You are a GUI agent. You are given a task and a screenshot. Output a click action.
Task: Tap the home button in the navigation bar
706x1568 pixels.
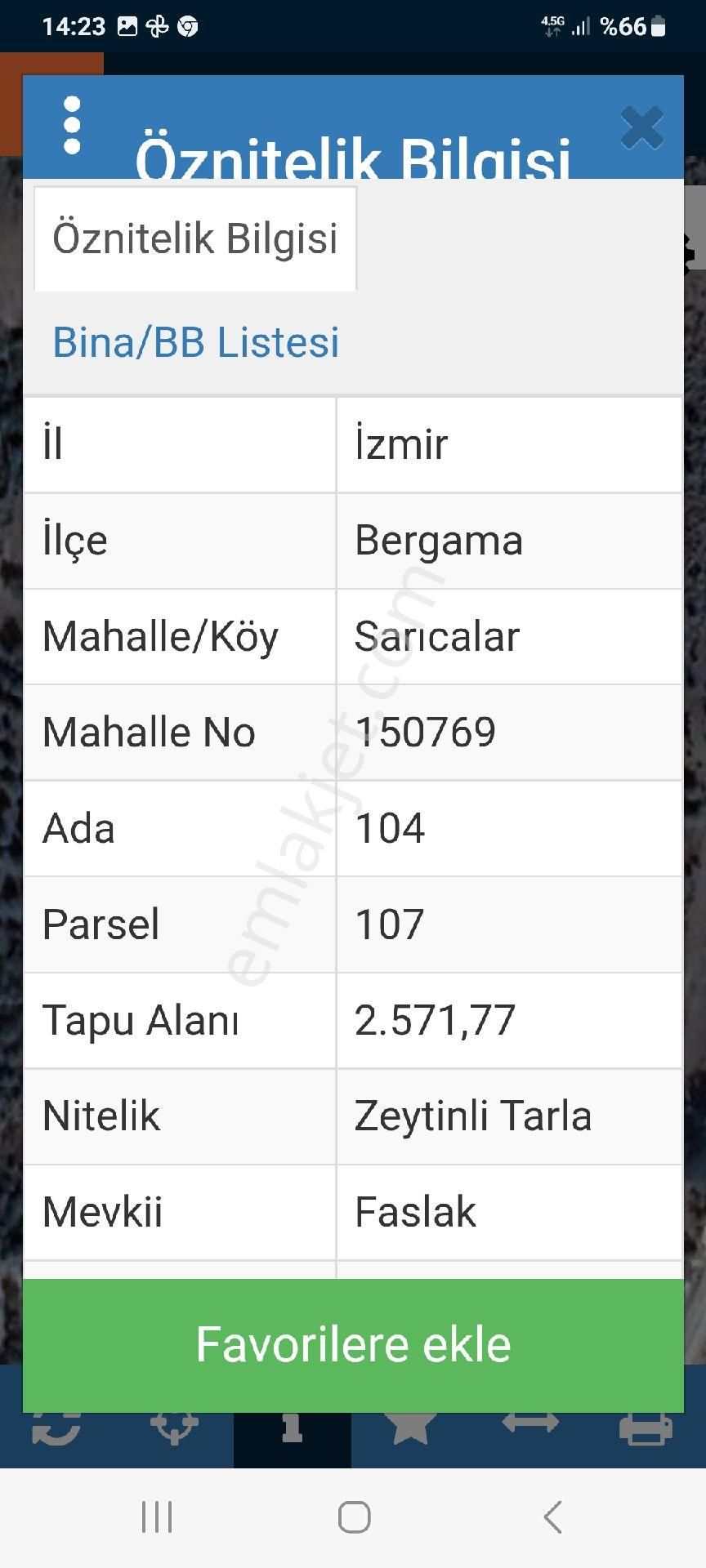click(x=353, y=1519)
